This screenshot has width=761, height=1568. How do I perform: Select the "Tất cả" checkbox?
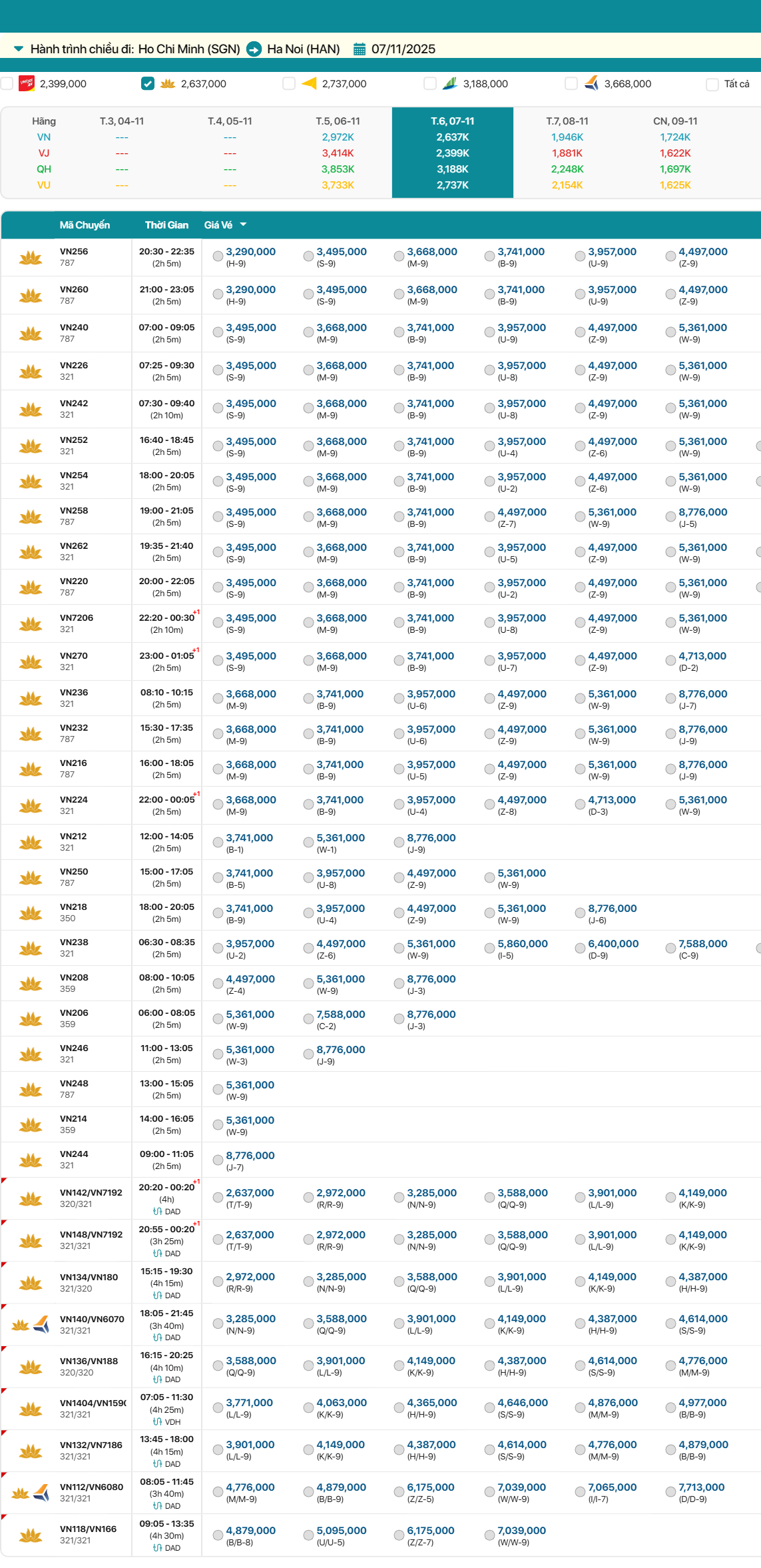pyautogui.click(x=712, y=85)
